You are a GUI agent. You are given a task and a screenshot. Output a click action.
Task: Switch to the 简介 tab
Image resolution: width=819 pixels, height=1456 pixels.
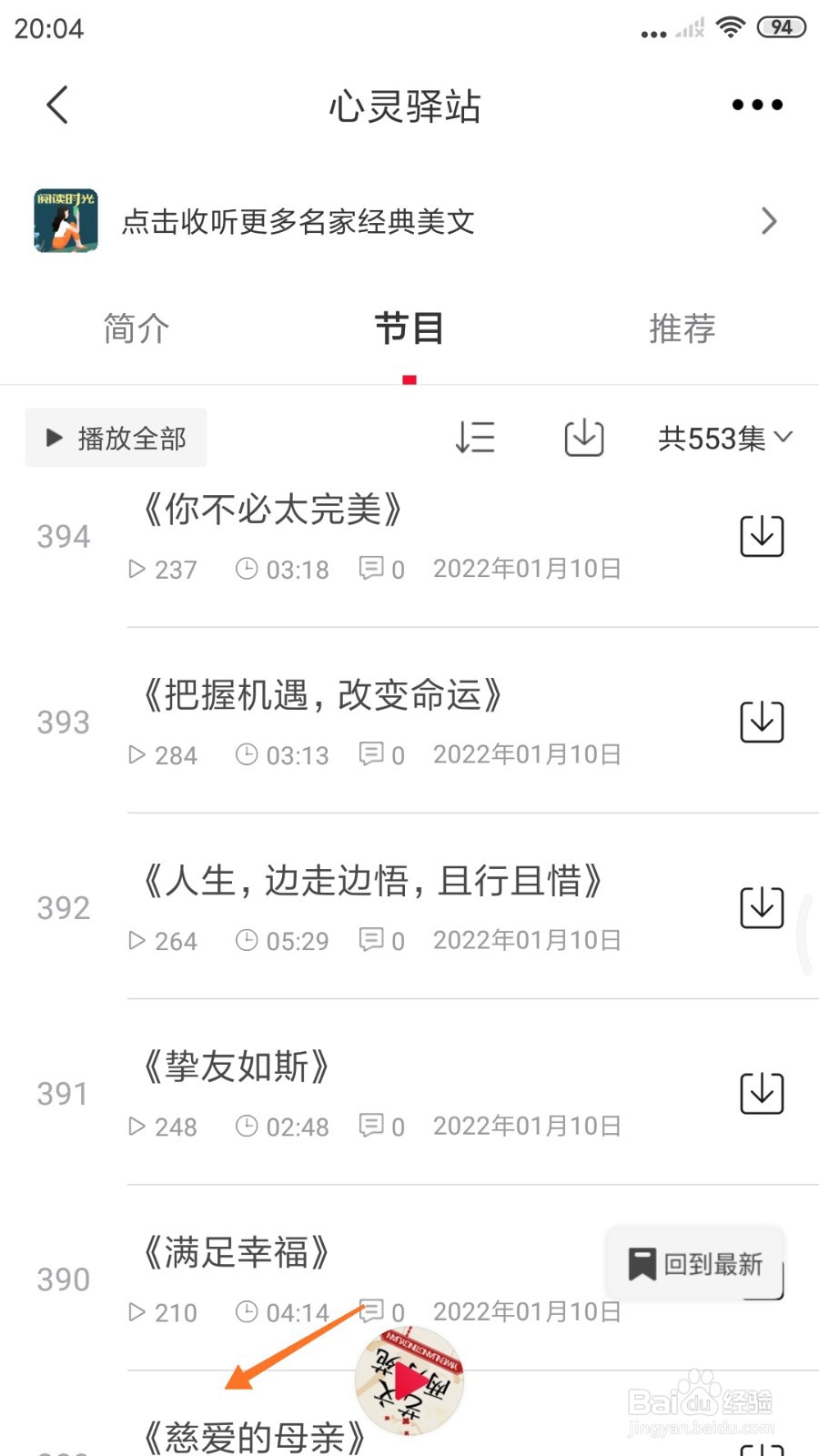[135, 329]
